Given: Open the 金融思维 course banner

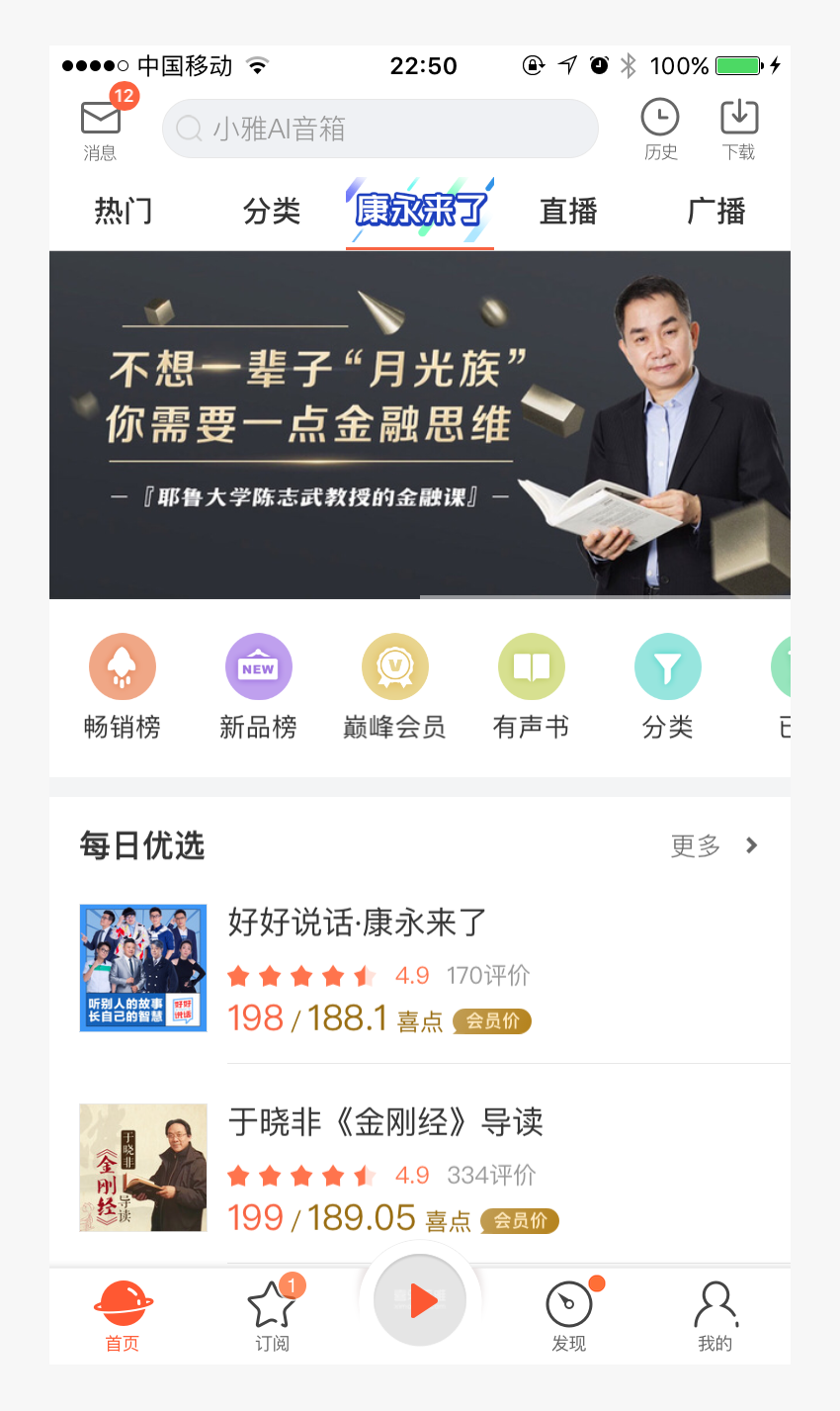Looking at the screenshot, I should tap(420, 425).
